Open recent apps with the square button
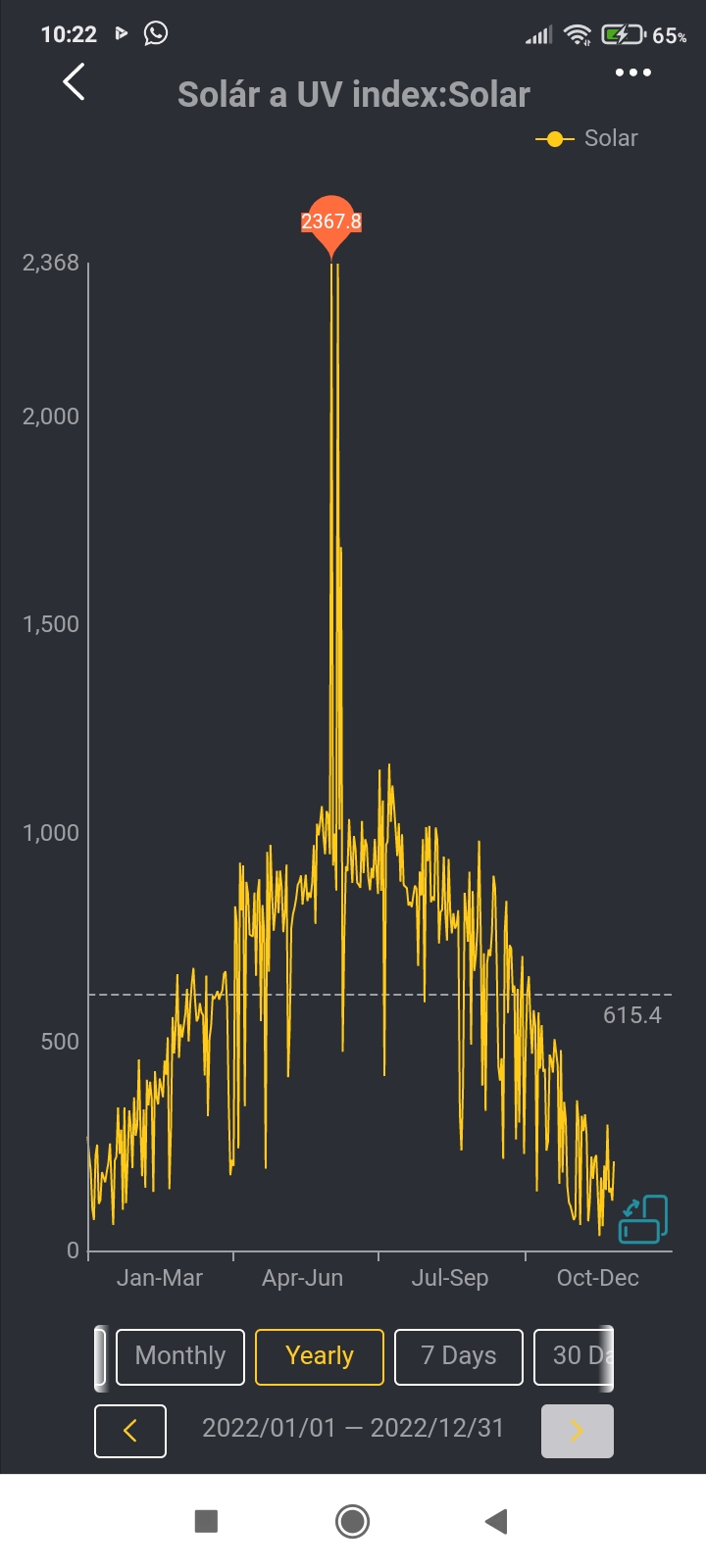Screen dimensions: 706x1568 click(206, 1521)
